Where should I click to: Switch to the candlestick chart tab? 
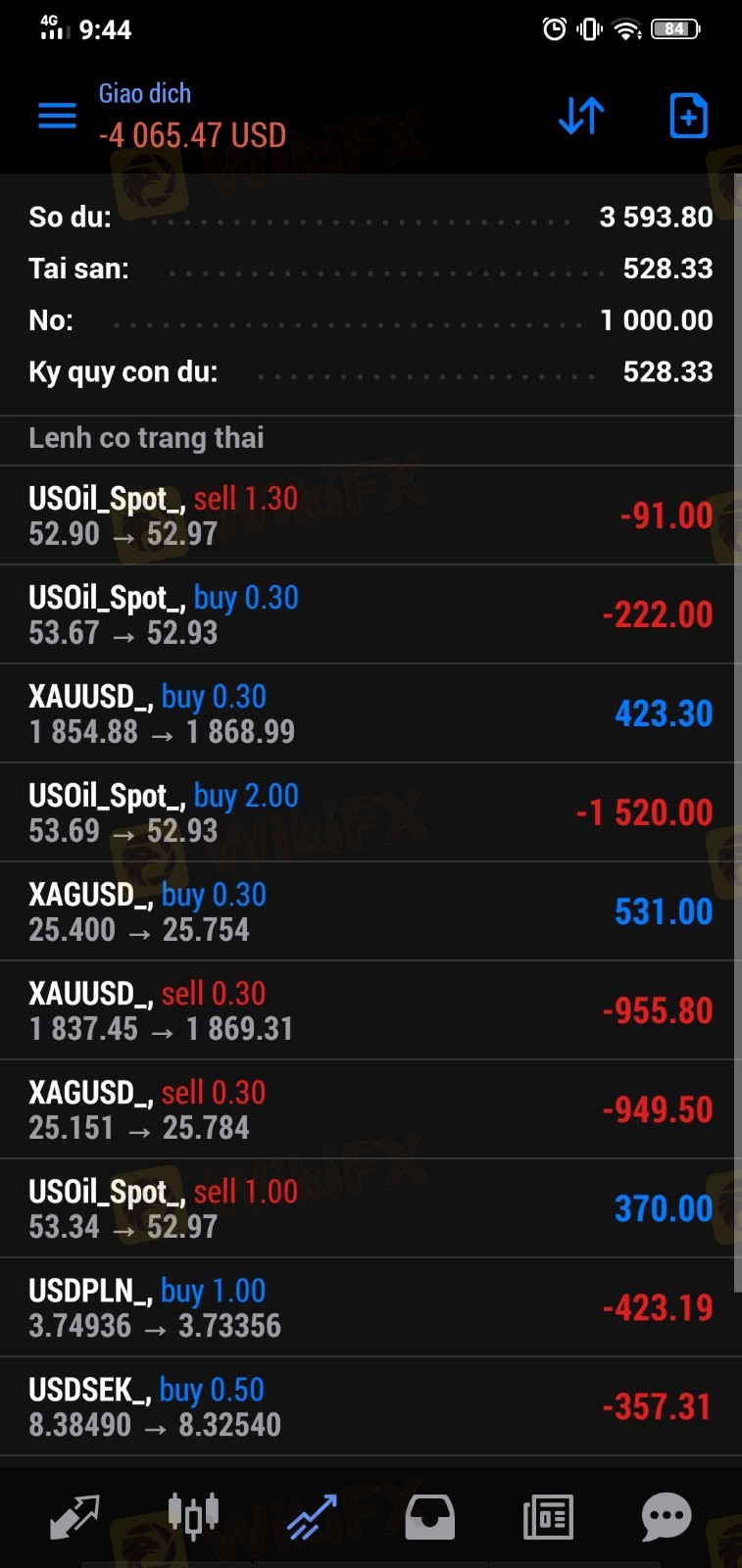coord(193,1517)
